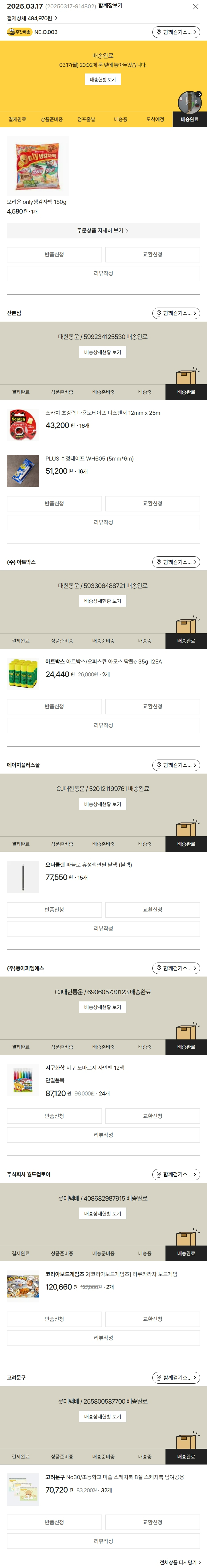View 배송상세현황 for tracking 520121199761
Image resolution: width=207 pixels, height=1568 pixels.
[x=103, y=804]
